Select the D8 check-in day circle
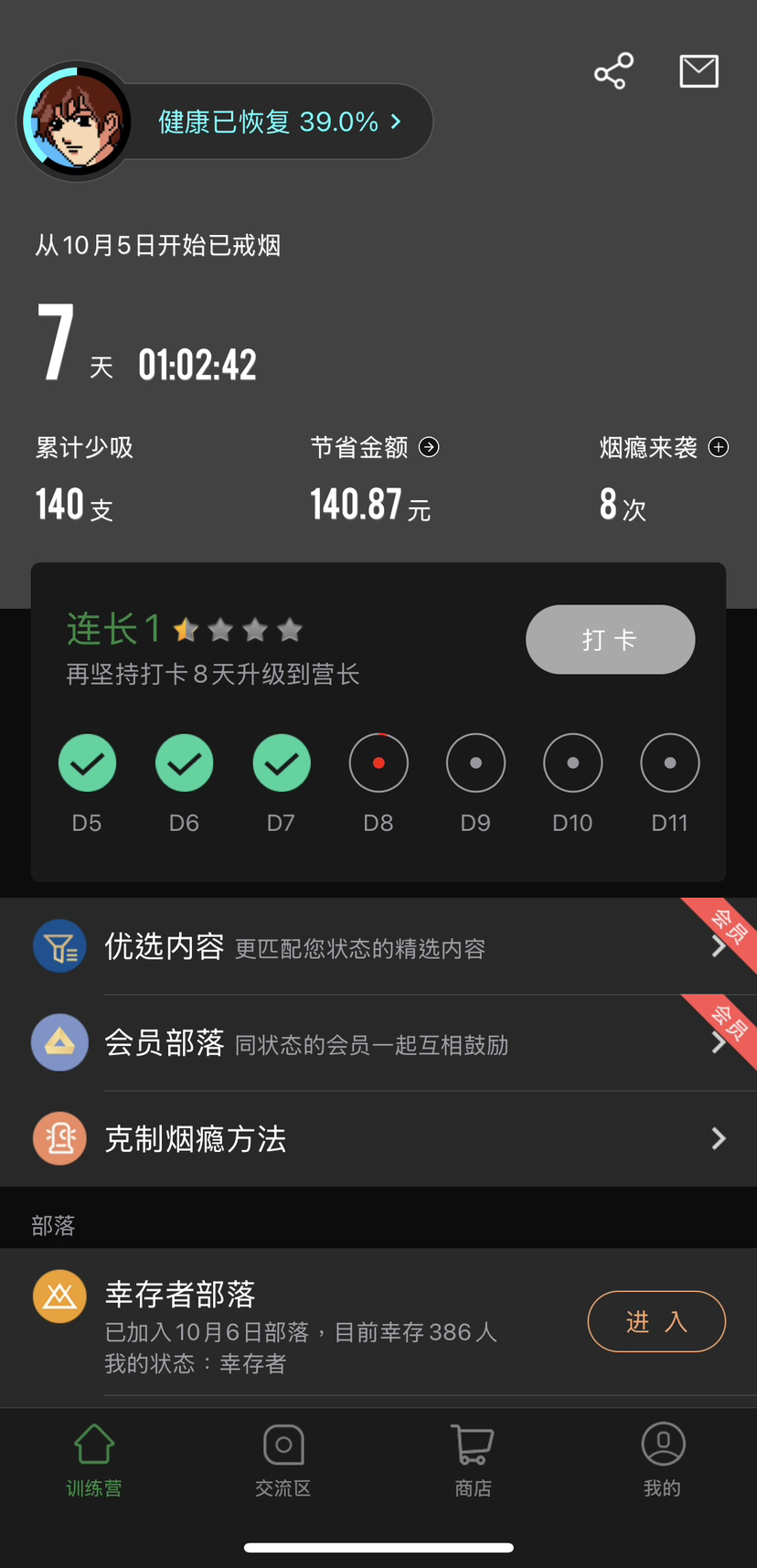The height and width of the screenshot is (1568, 757). (378, 763)
